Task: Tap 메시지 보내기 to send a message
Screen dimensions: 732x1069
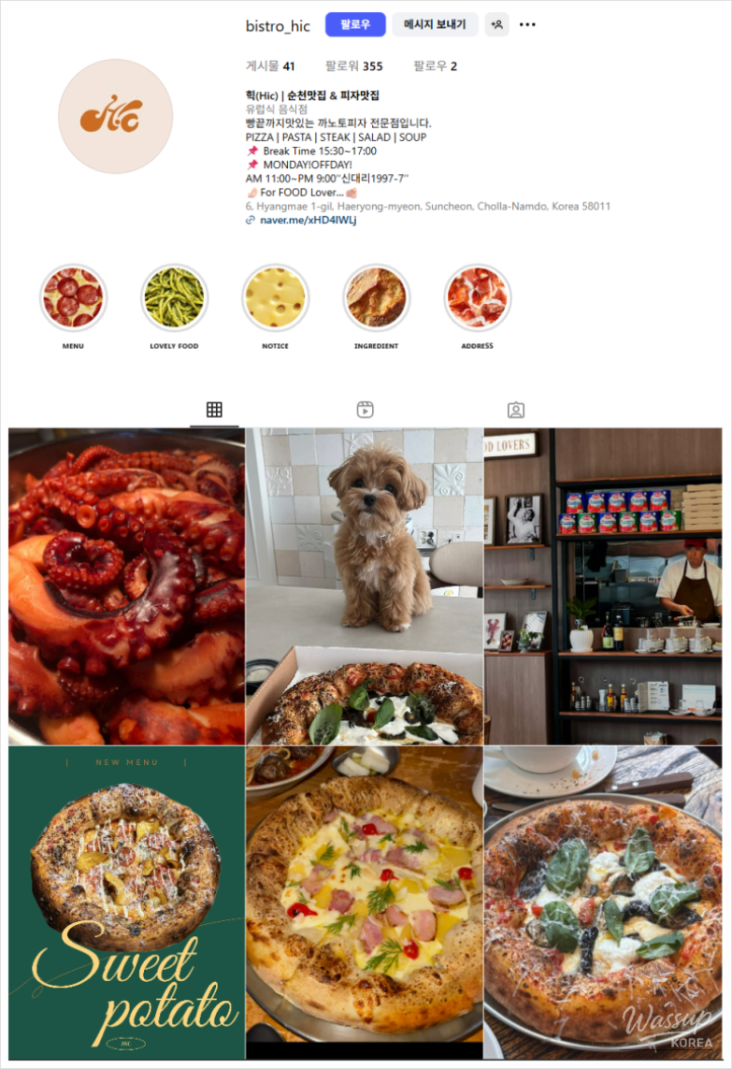Action: click(434, 25)
